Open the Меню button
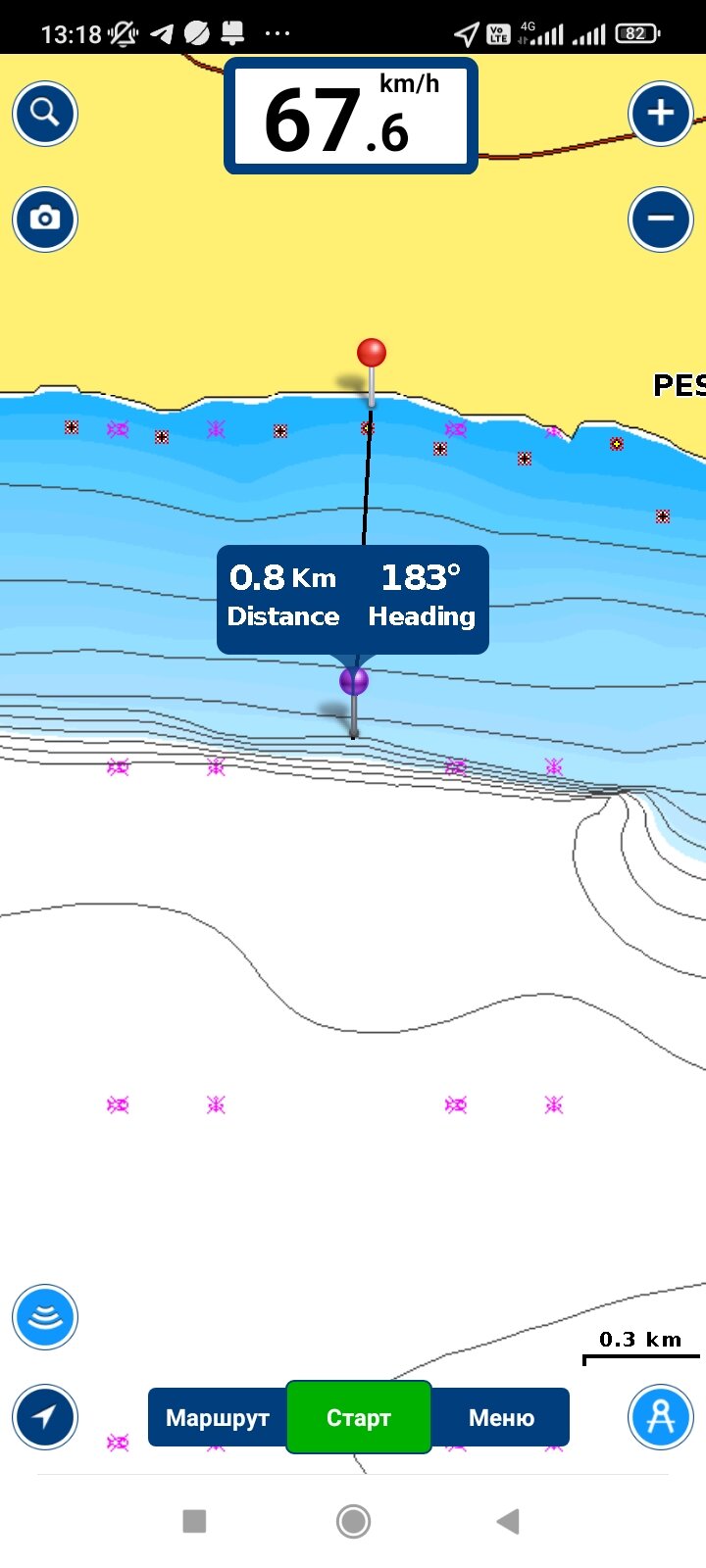 501,1417
